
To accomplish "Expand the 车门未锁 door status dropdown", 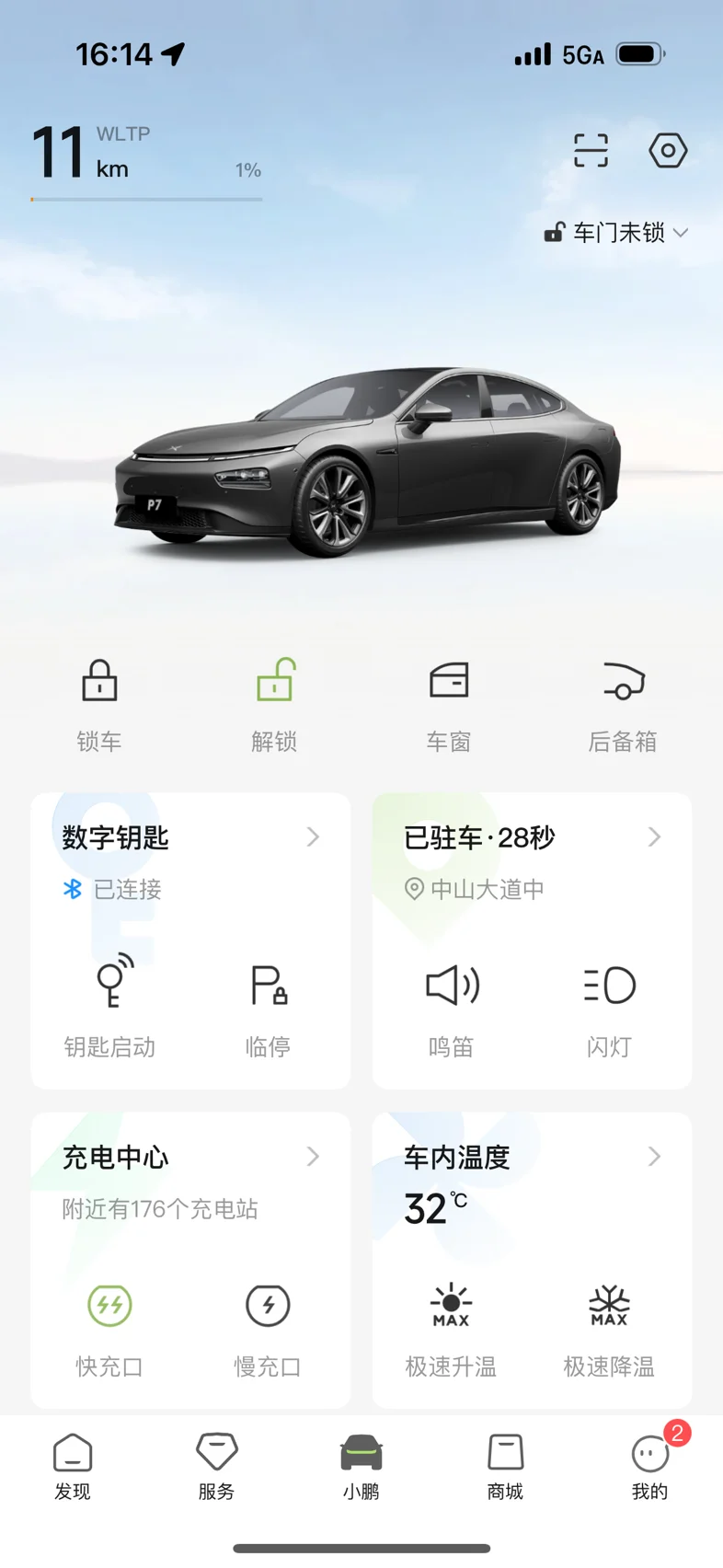I will tap(616, 233).
